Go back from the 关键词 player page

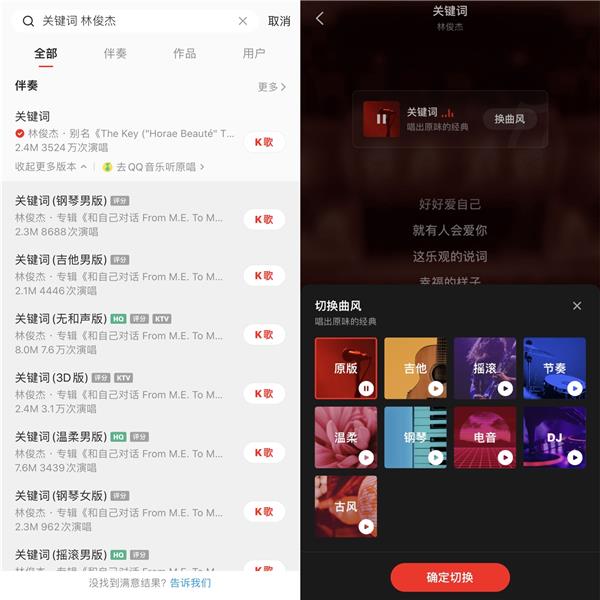[x=320, y=18]
